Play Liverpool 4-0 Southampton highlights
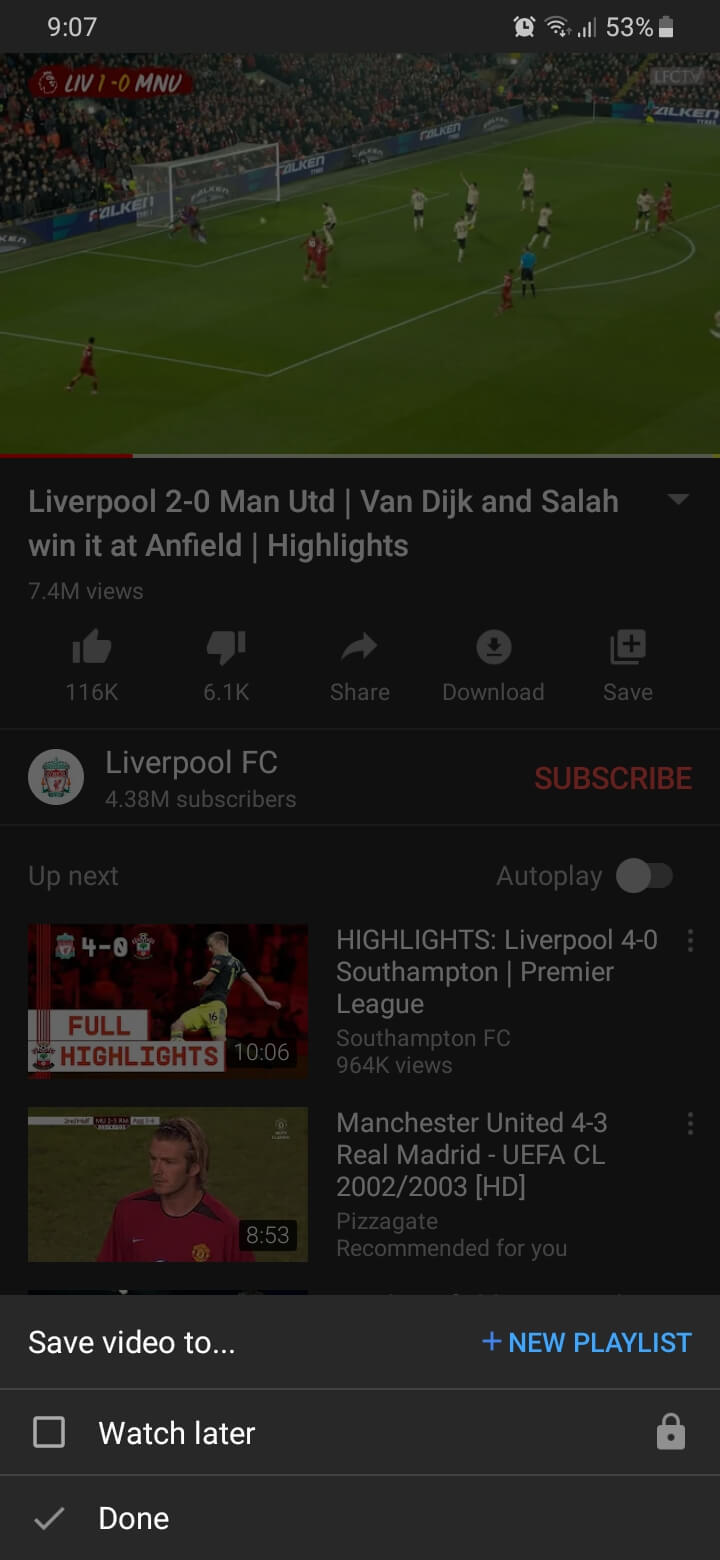The width and height of the screenshot is (720, 1560). click(x=168, y=1000)
